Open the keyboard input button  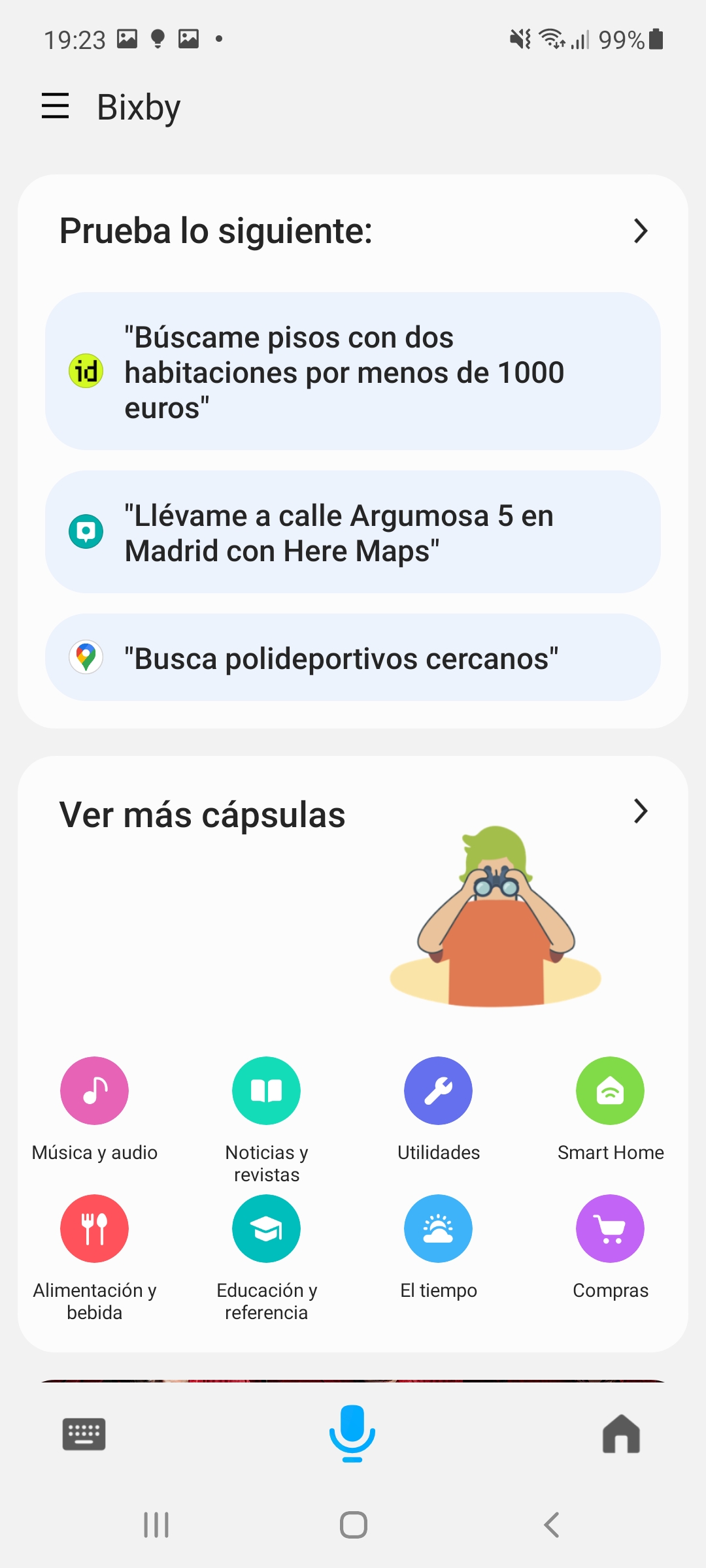click(x=84, y=1434)
